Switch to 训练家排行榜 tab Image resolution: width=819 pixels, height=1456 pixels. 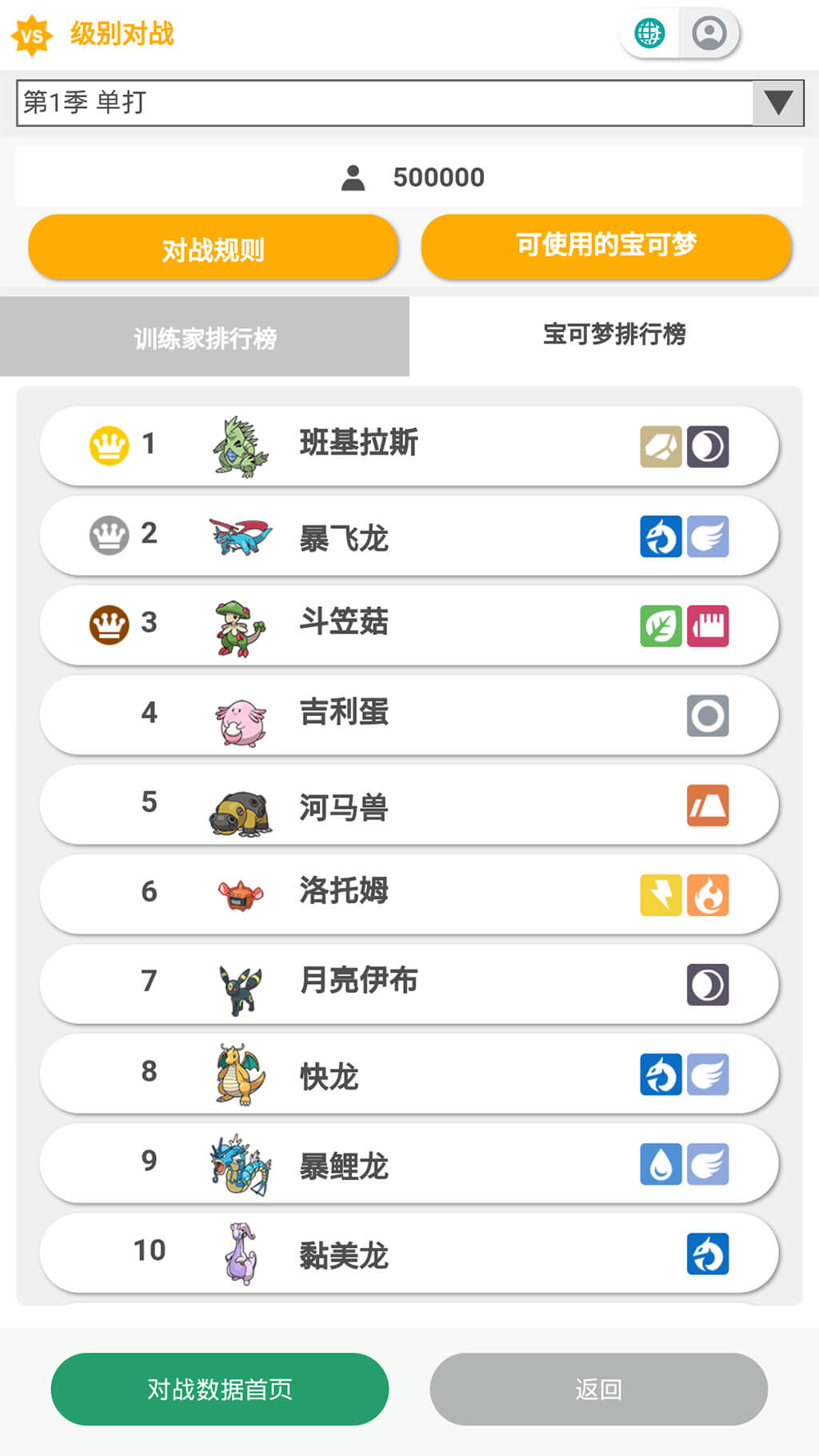point(205,337)
